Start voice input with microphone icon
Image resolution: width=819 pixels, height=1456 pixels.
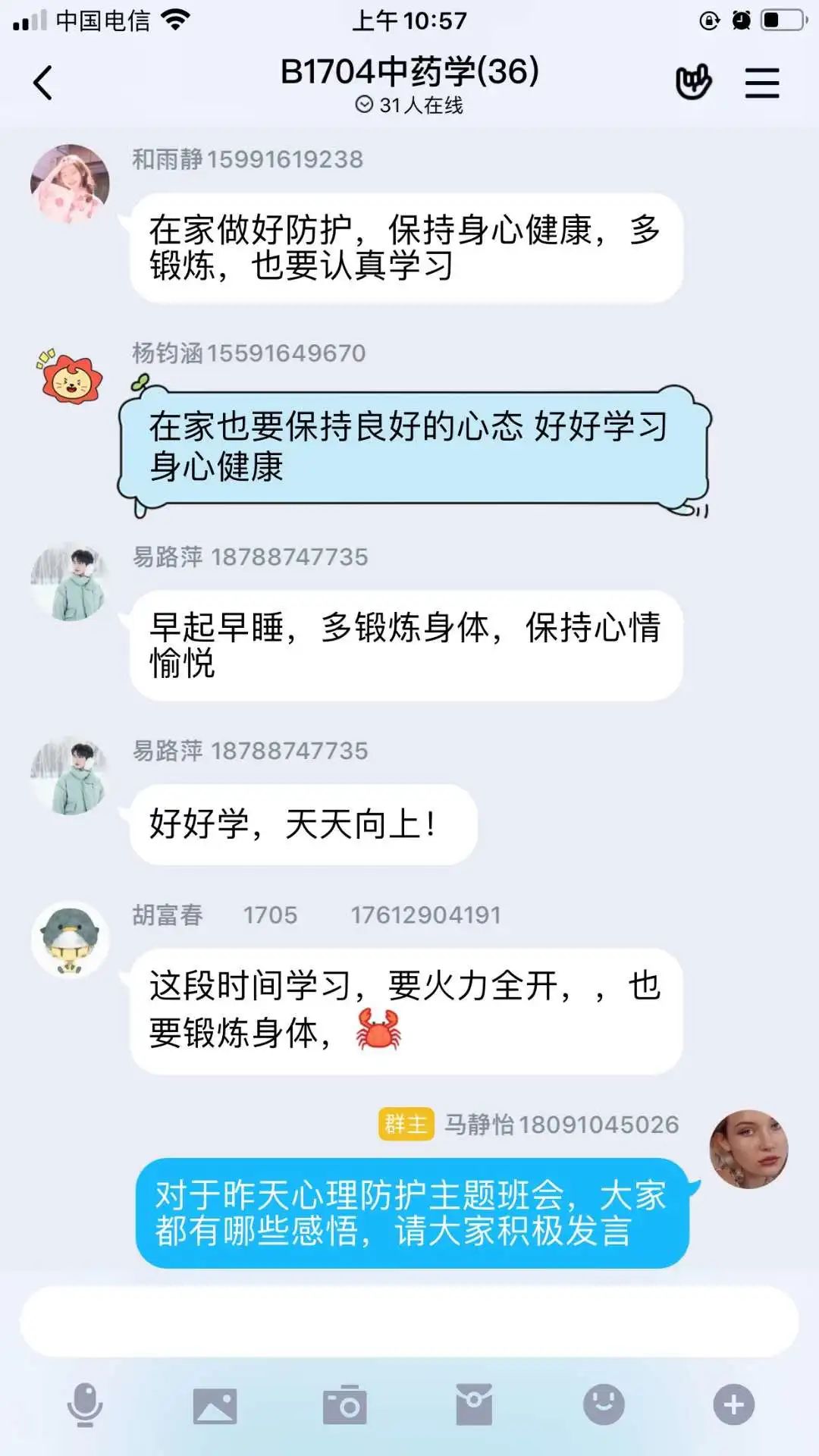pos(85,1405)
